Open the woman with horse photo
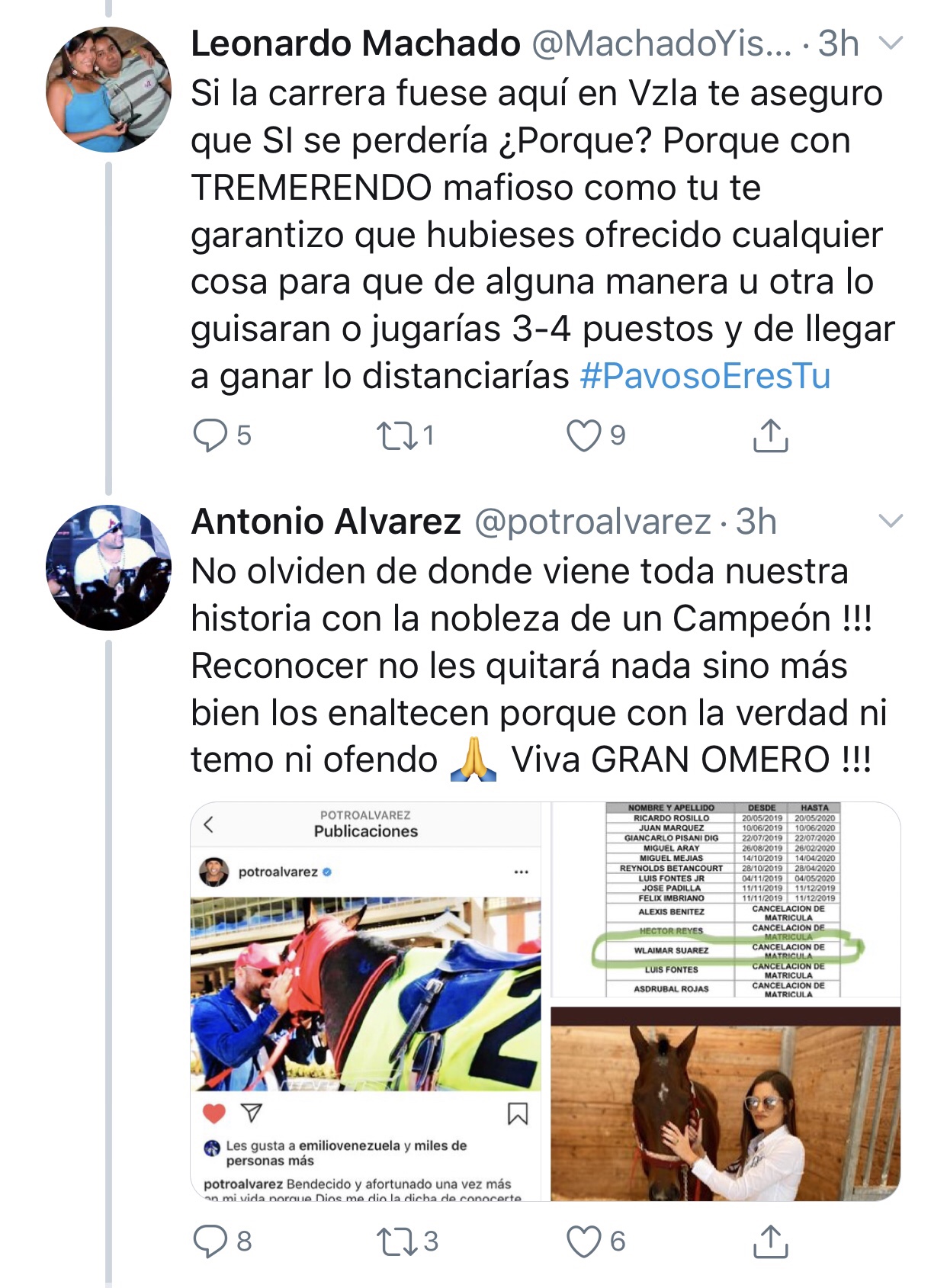The height and width of the screenshot is (1288, 947). (725, 1103)
